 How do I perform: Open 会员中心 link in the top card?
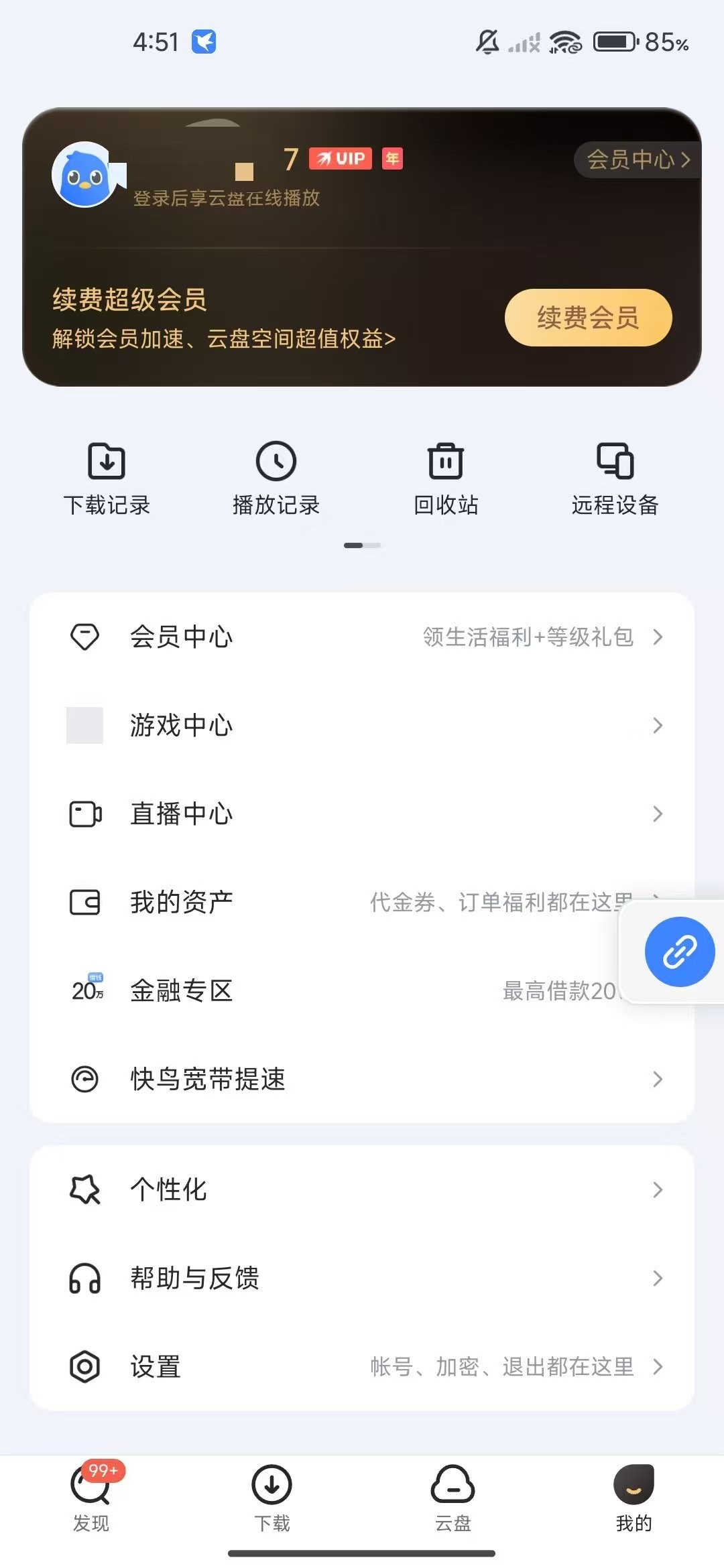click(638, 159)
